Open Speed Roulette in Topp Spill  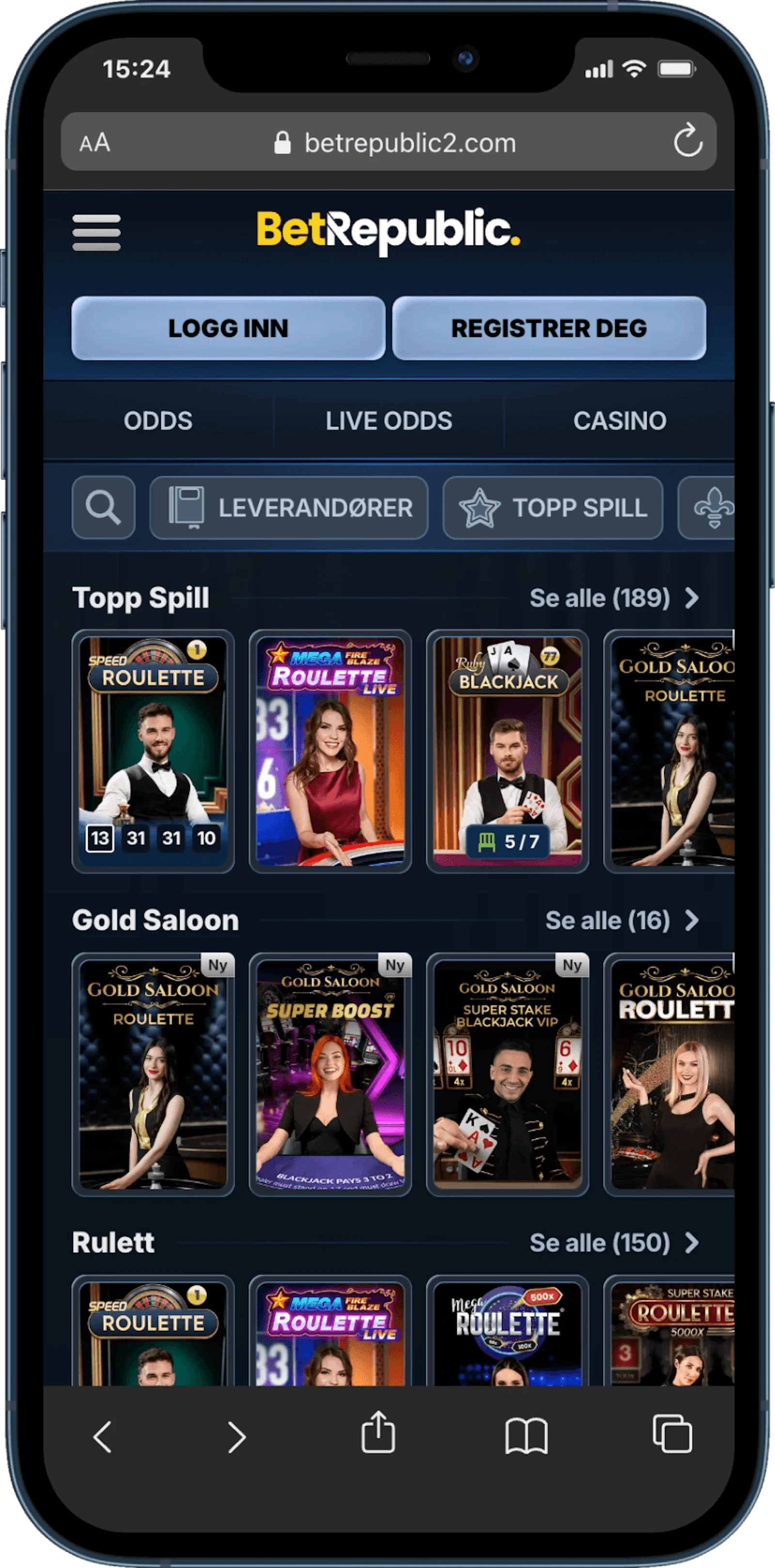(153, 751)
